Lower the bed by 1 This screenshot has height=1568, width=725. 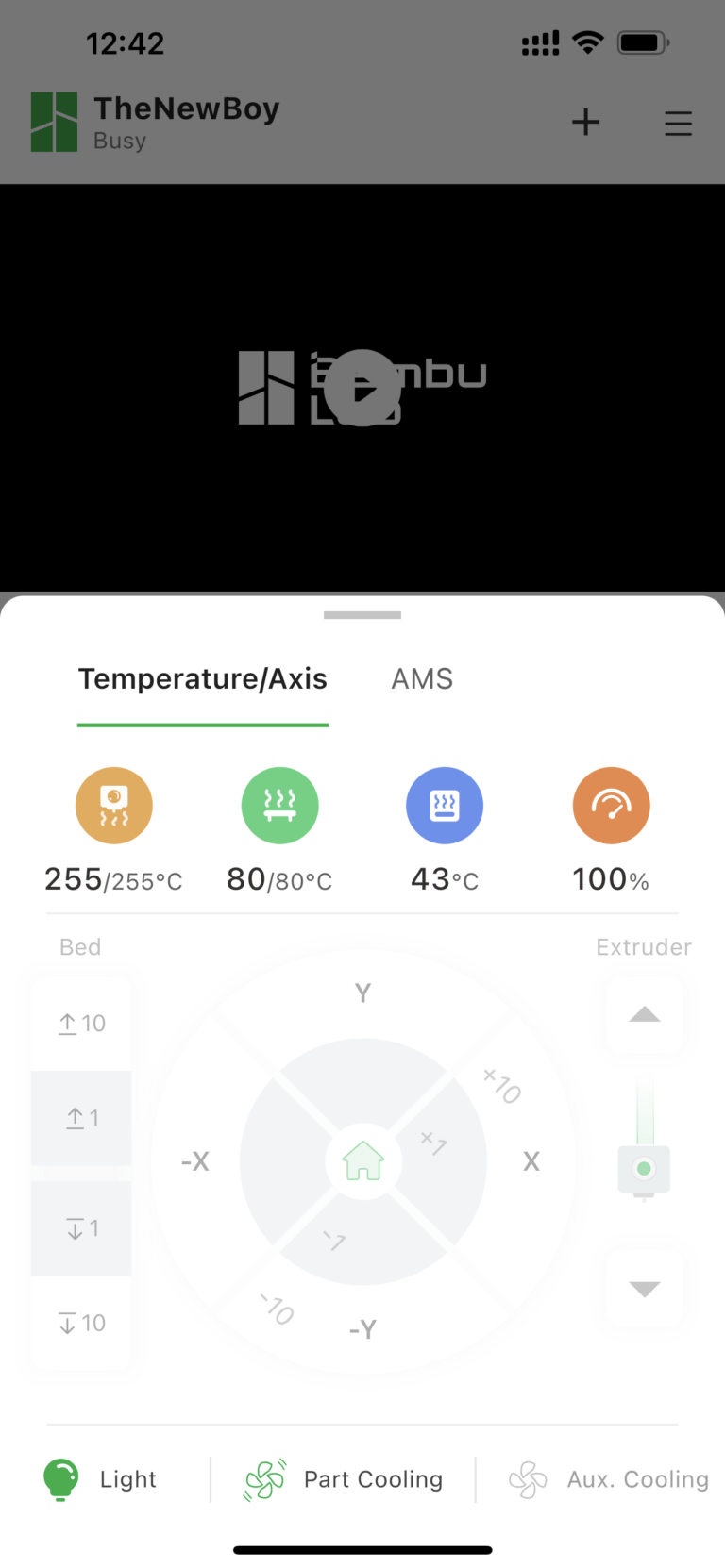81,1228
